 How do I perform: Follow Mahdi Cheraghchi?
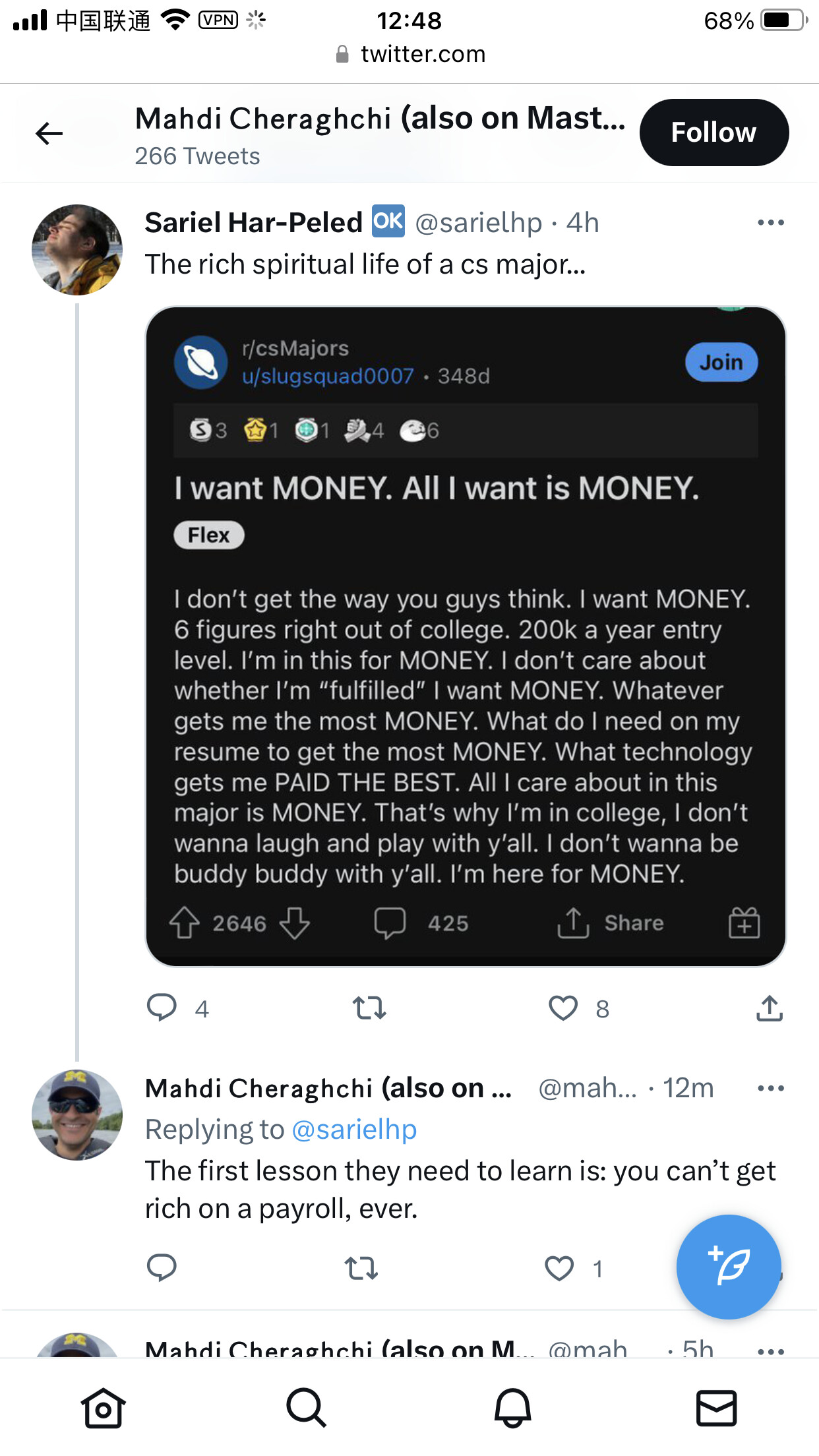pos(714,133)
